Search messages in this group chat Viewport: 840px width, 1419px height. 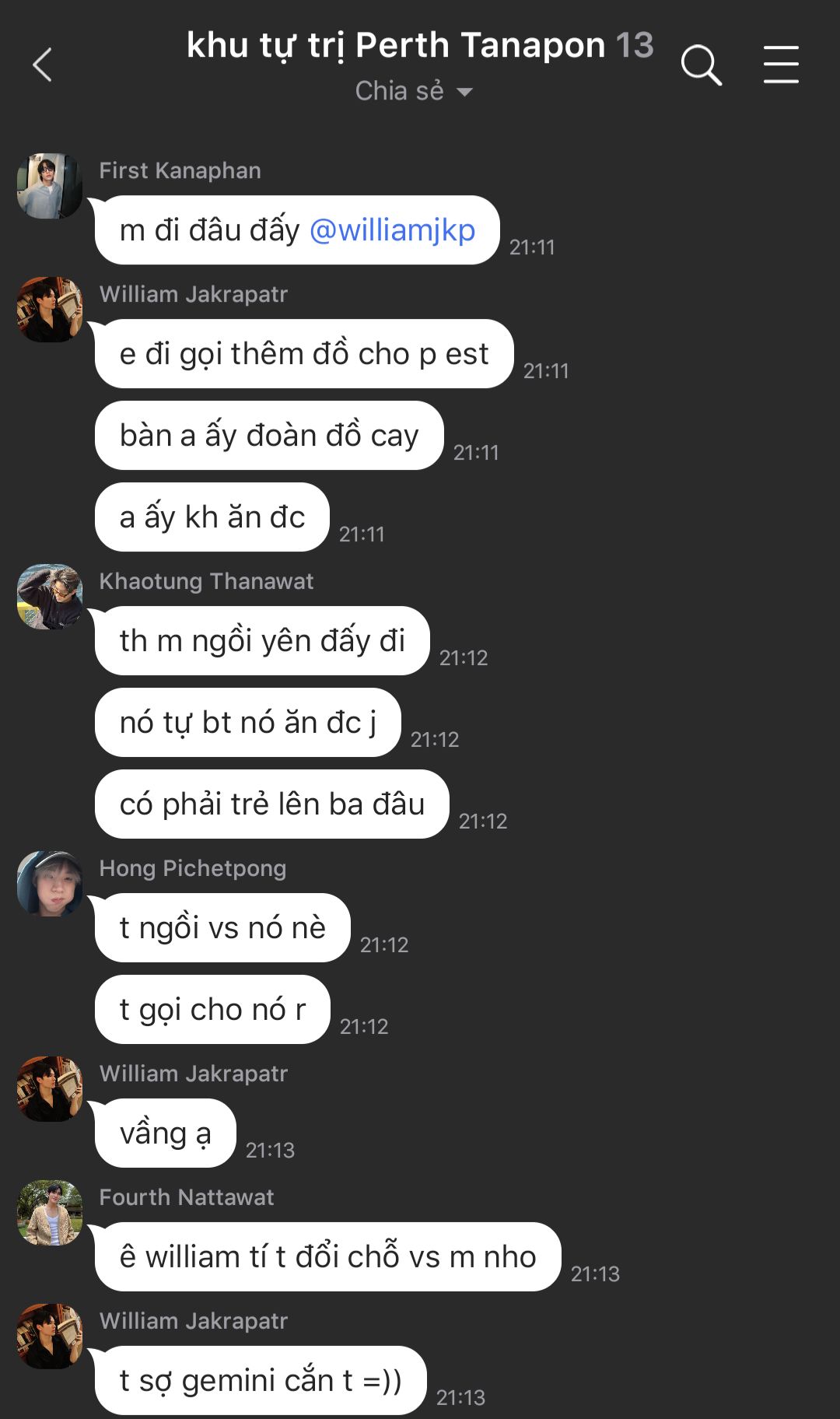tap(701, 65)
